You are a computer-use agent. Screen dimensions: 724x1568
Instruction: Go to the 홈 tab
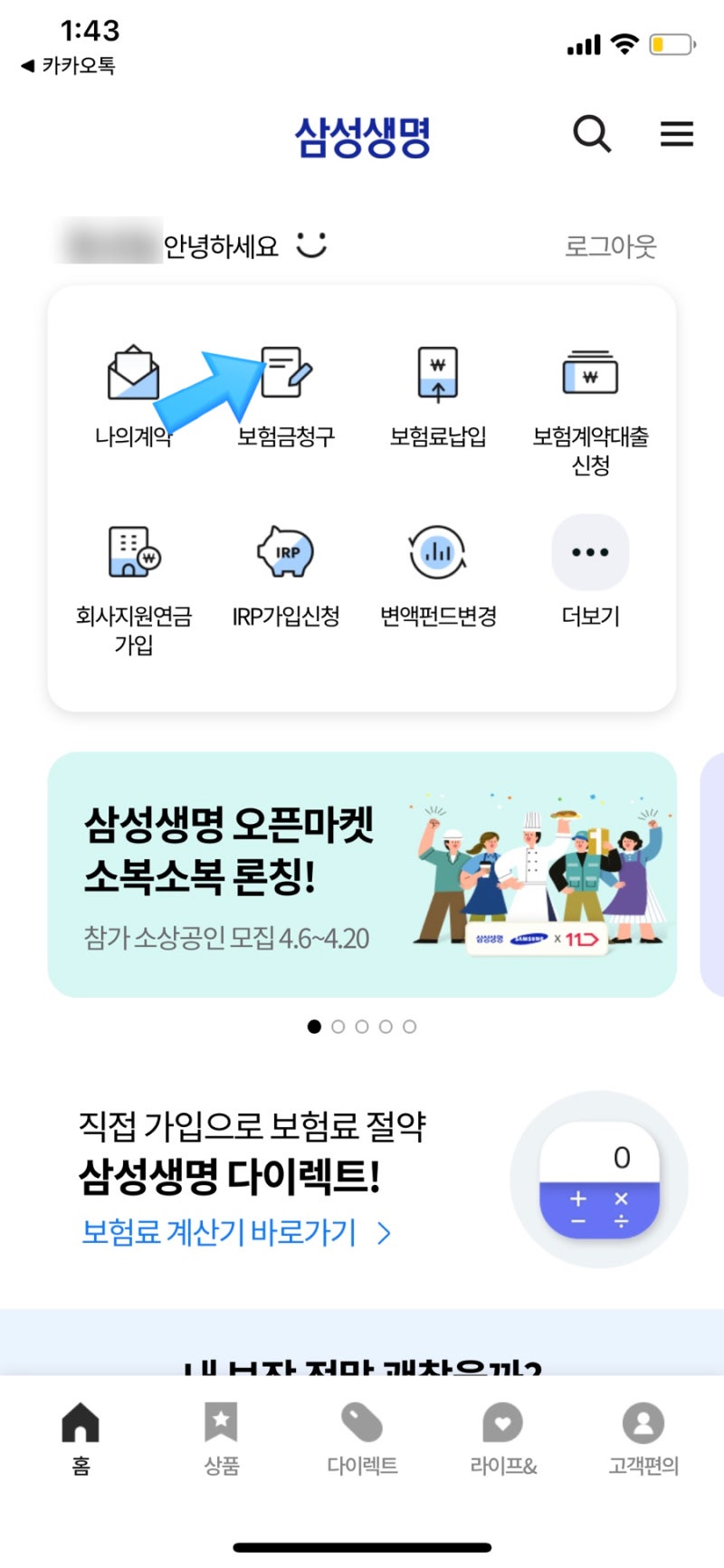[81, 1439]
